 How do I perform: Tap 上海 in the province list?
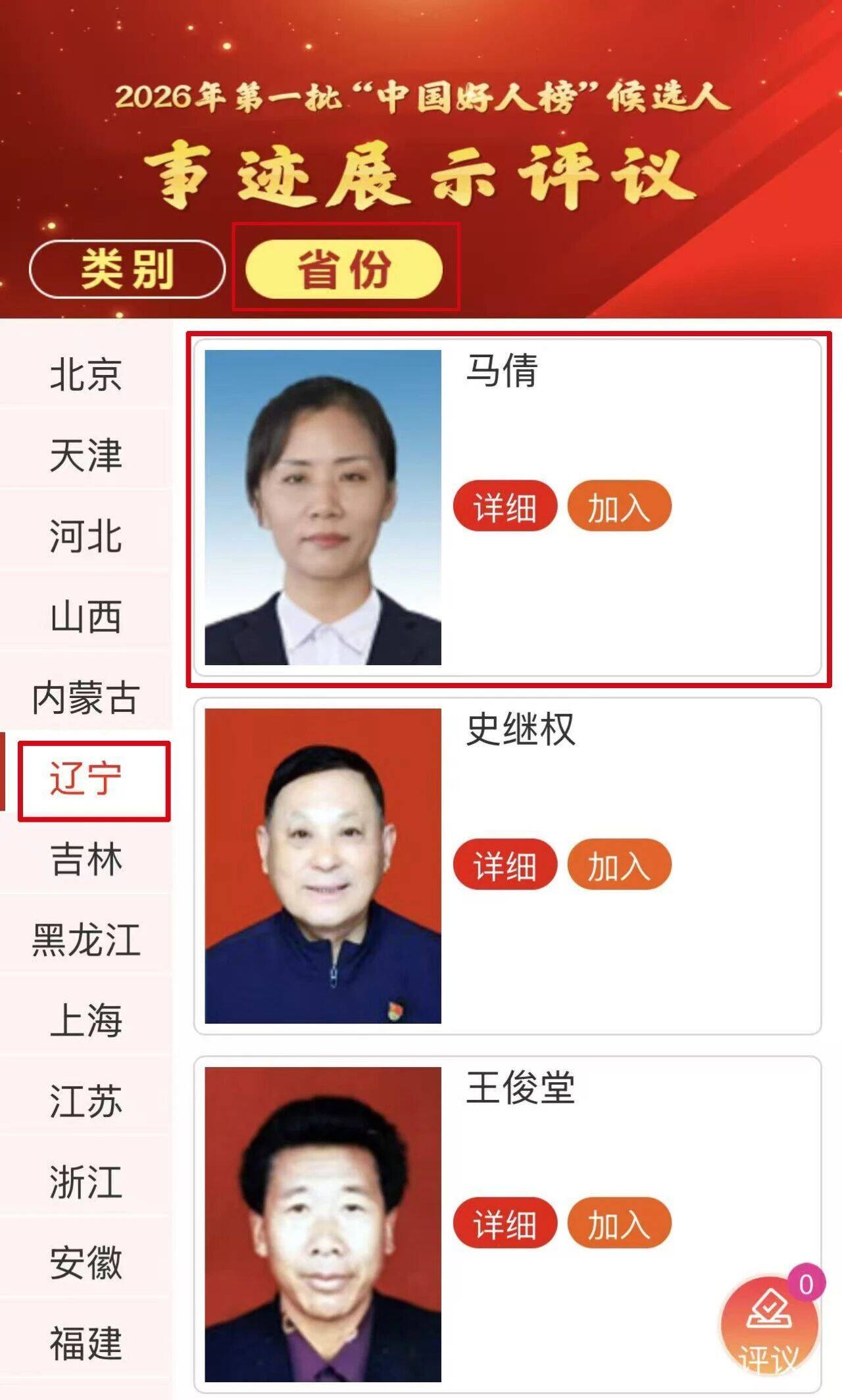click(86, 1021)
